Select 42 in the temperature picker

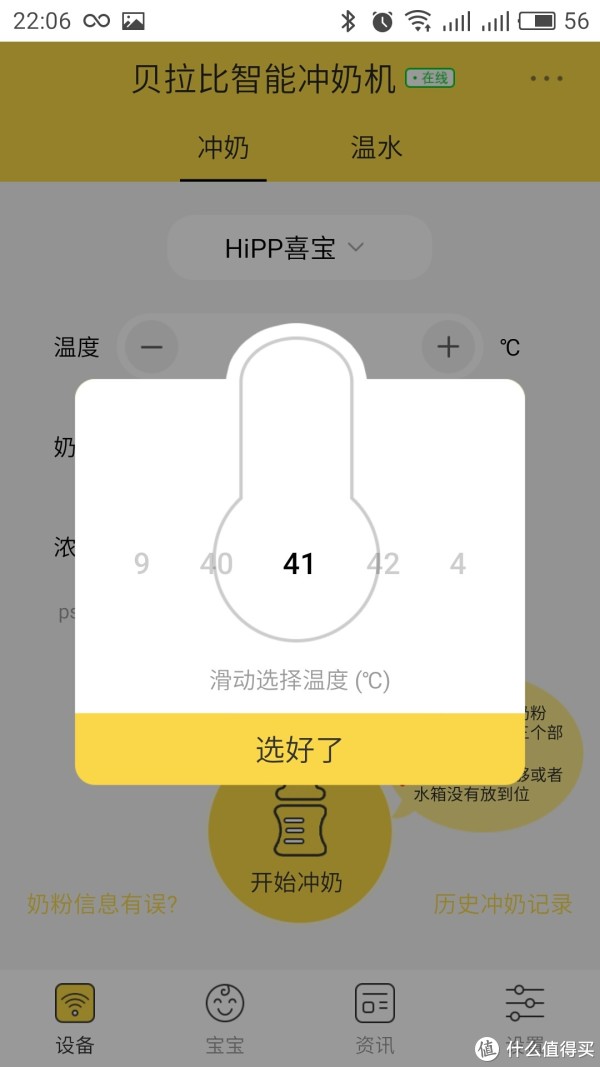point(383,563)
